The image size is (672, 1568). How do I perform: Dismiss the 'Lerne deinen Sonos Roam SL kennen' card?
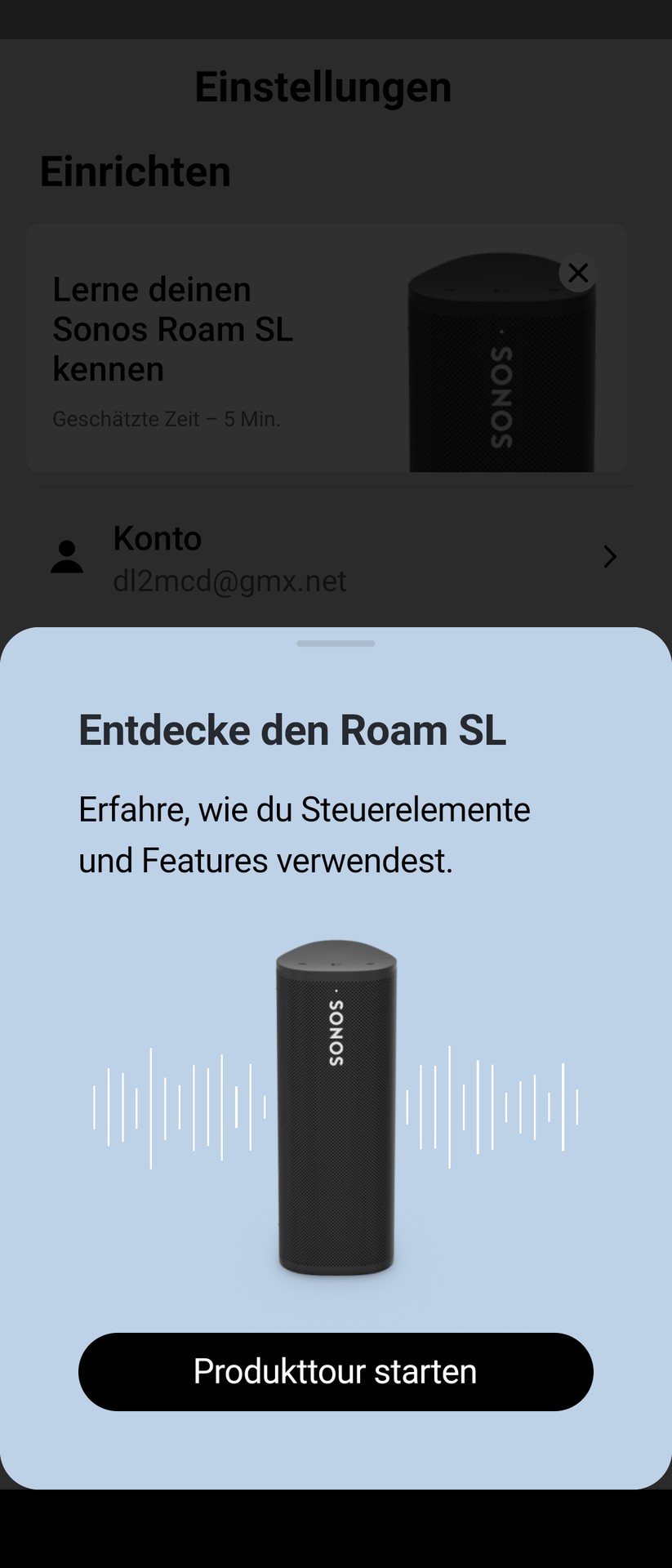pos(578,274)
